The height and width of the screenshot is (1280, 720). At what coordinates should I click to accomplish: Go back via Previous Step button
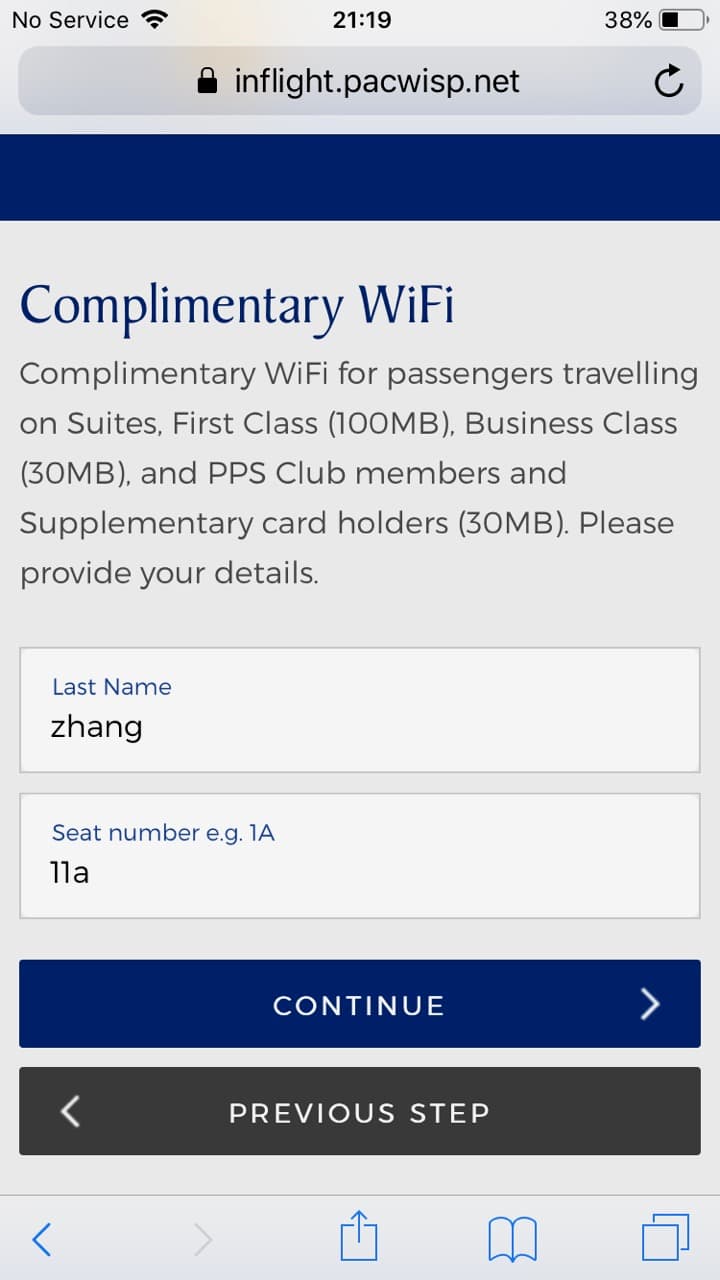point(359,1111)
